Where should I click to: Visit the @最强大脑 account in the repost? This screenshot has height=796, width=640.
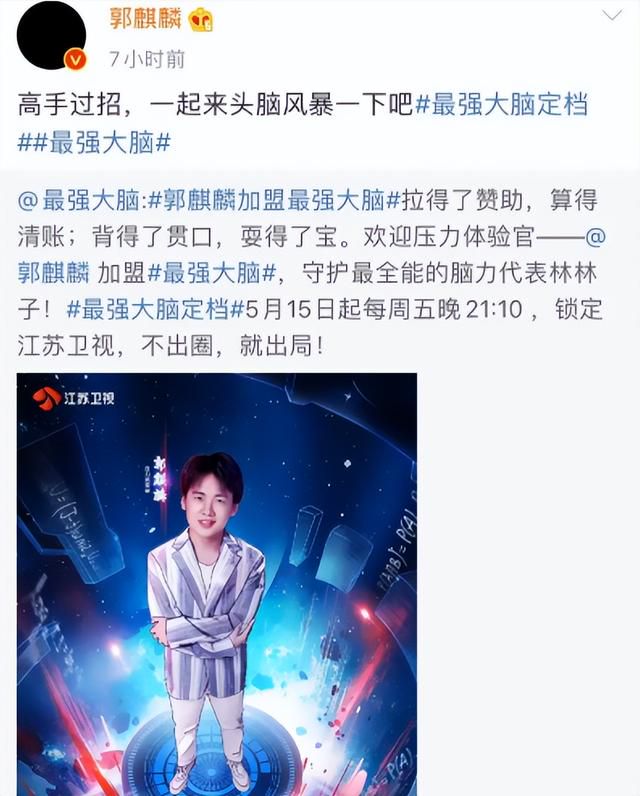81,199
